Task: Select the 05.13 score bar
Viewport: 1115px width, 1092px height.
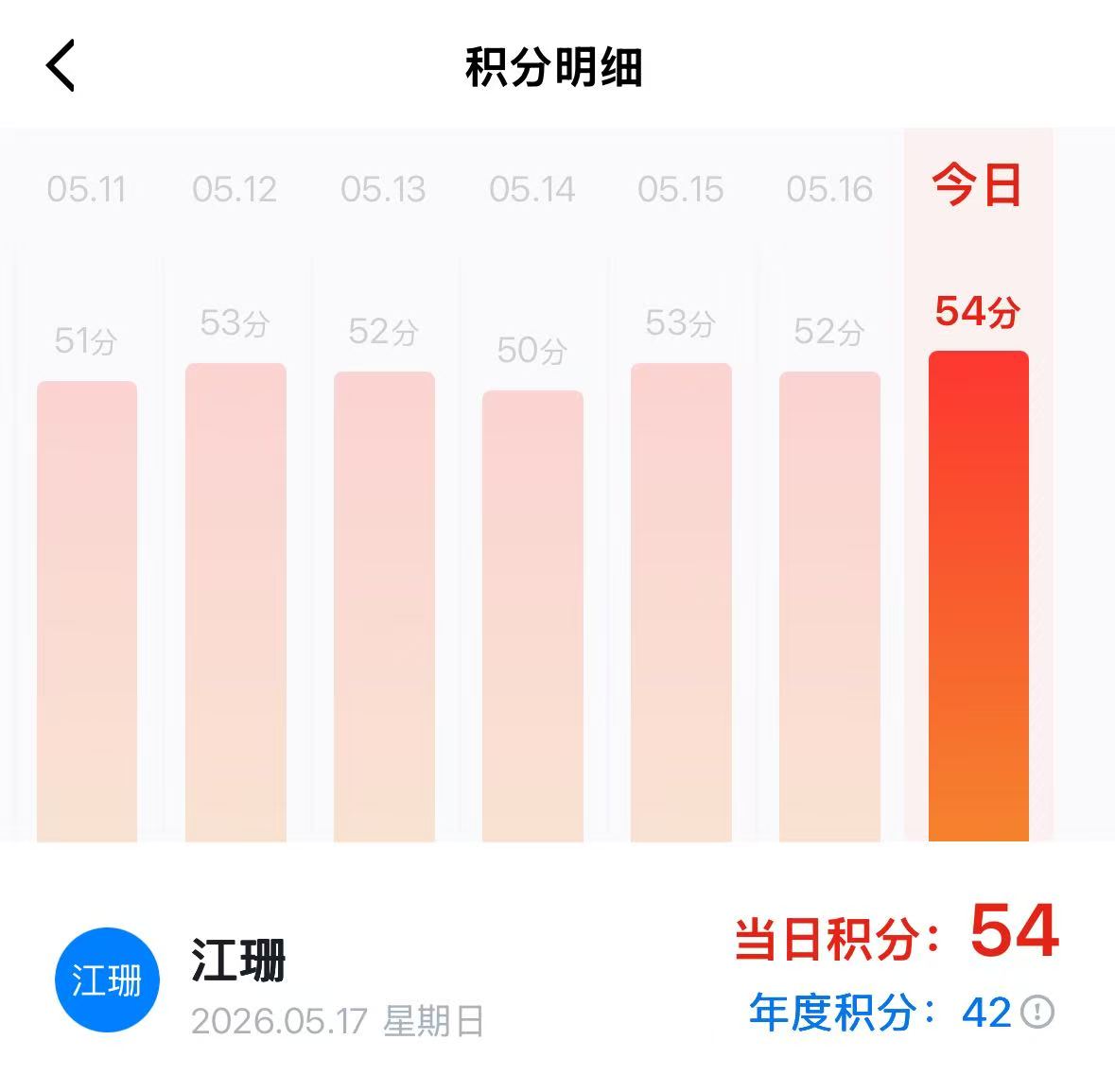Action: (x=384, y=607)
